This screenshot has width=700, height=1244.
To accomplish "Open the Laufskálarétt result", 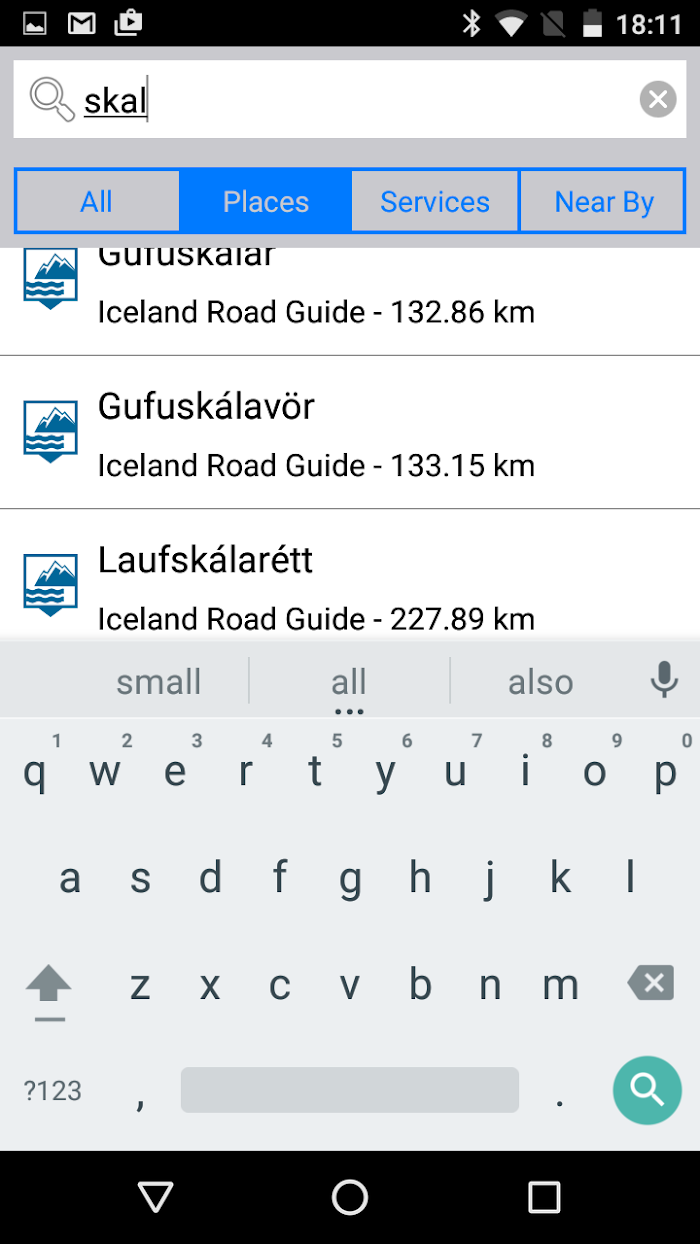I will [x=350, y=575].
